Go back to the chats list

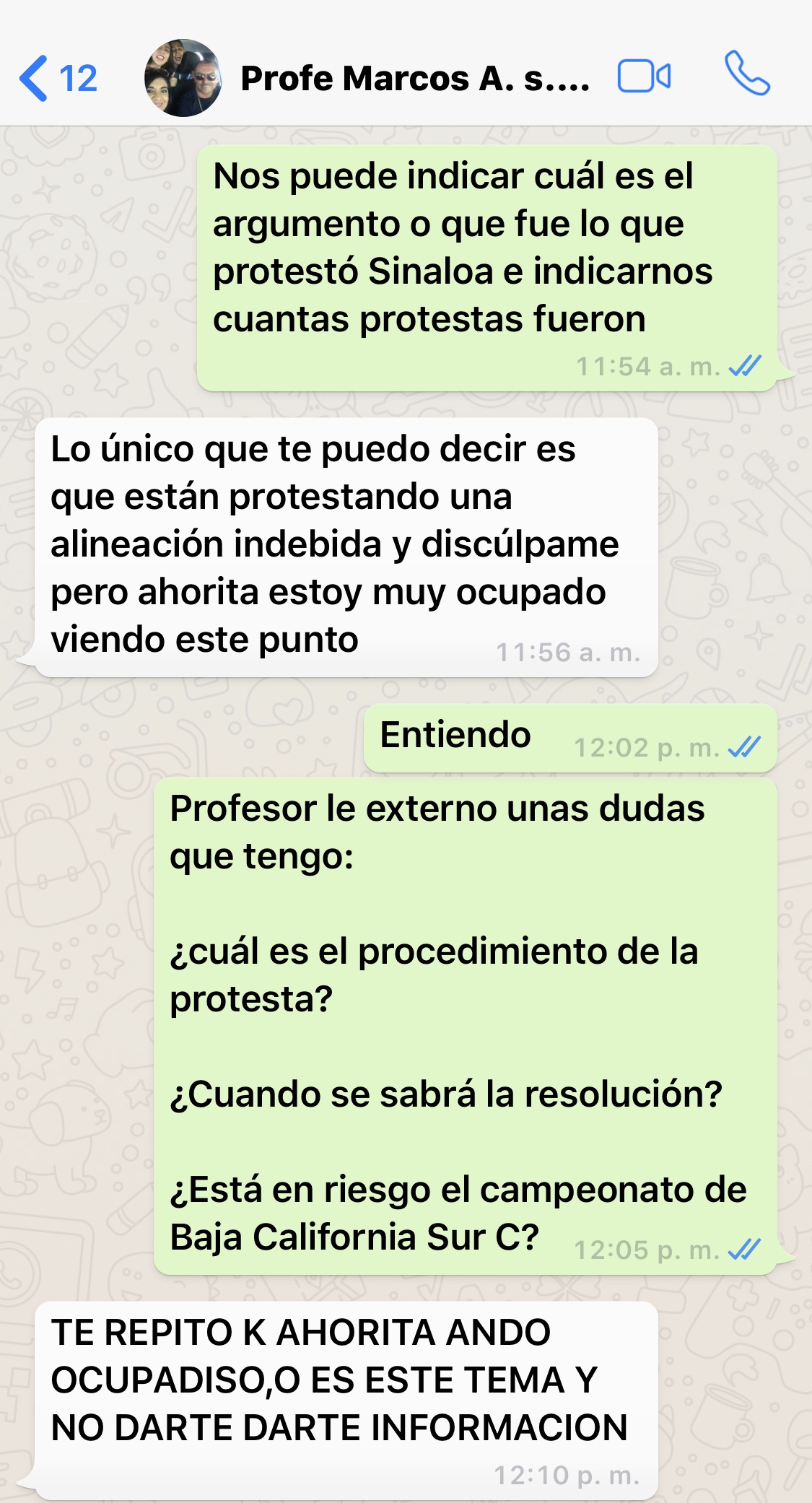[x=56, y=78]
